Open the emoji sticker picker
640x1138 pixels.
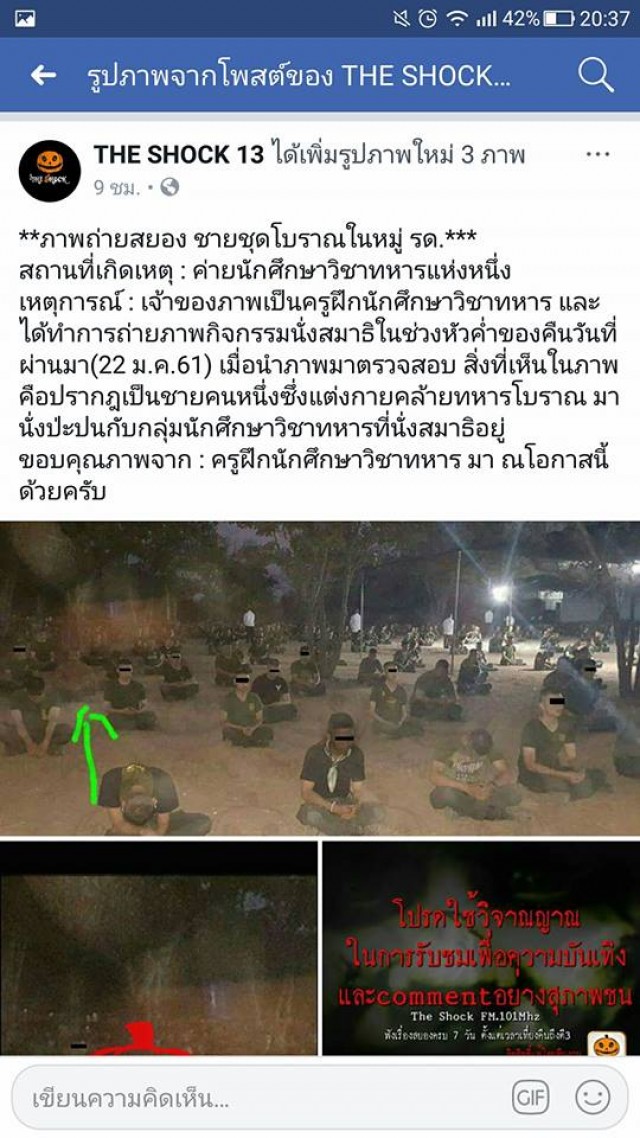(592, 1099)
